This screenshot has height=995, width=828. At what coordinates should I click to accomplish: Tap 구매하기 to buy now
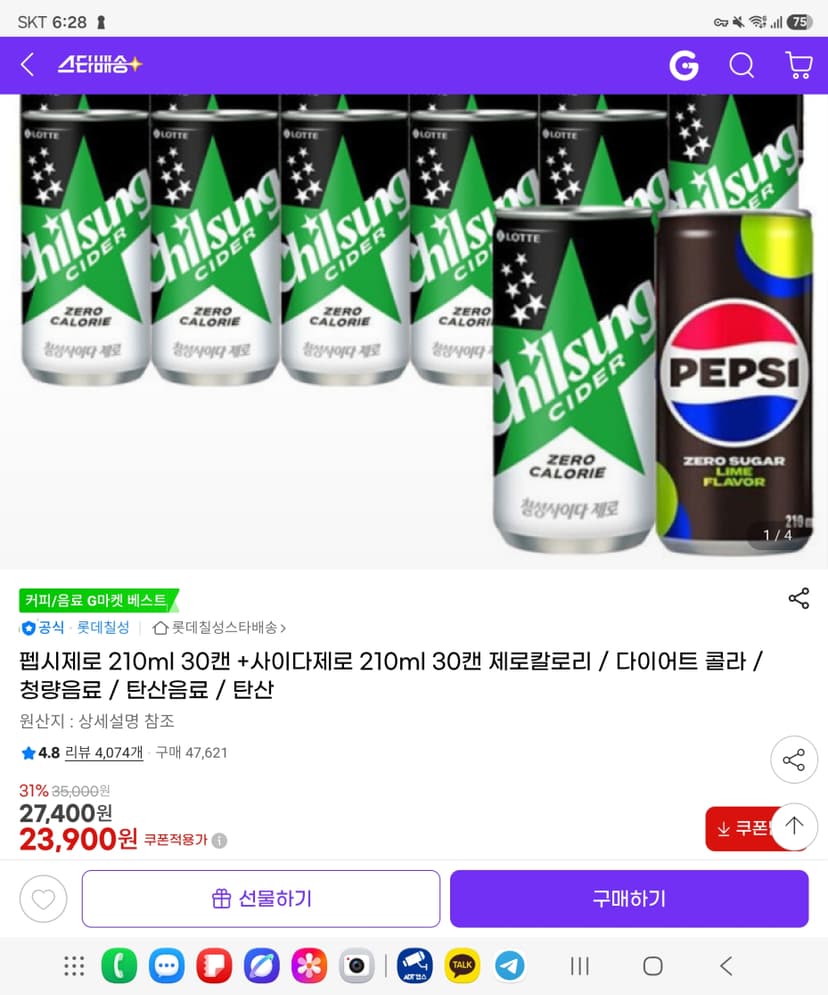point(629,899)
